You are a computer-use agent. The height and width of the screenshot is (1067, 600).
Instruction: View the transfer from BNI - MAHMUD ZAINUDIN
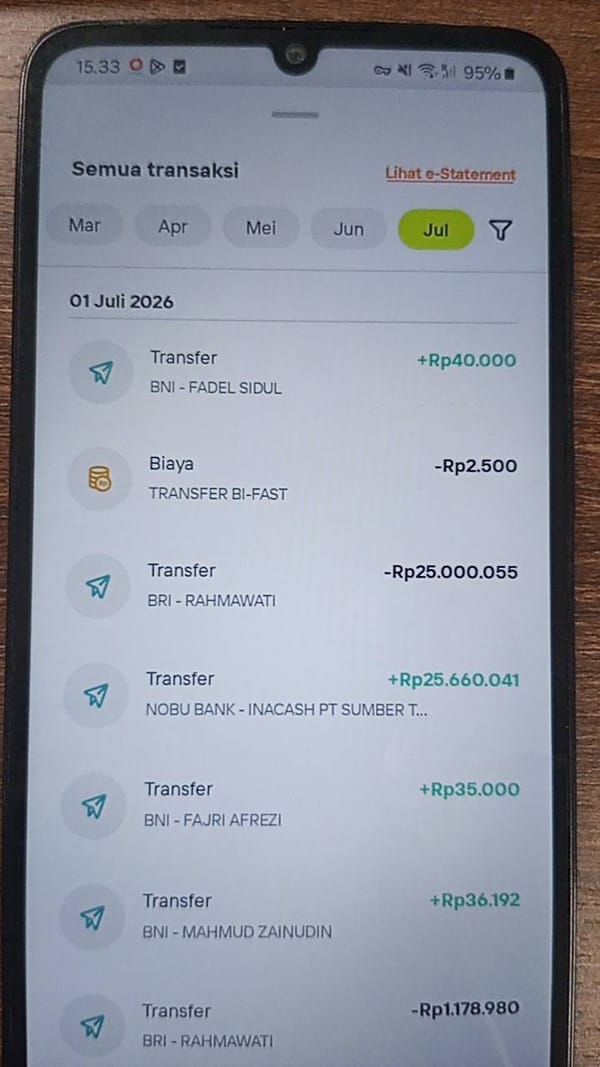290,916
